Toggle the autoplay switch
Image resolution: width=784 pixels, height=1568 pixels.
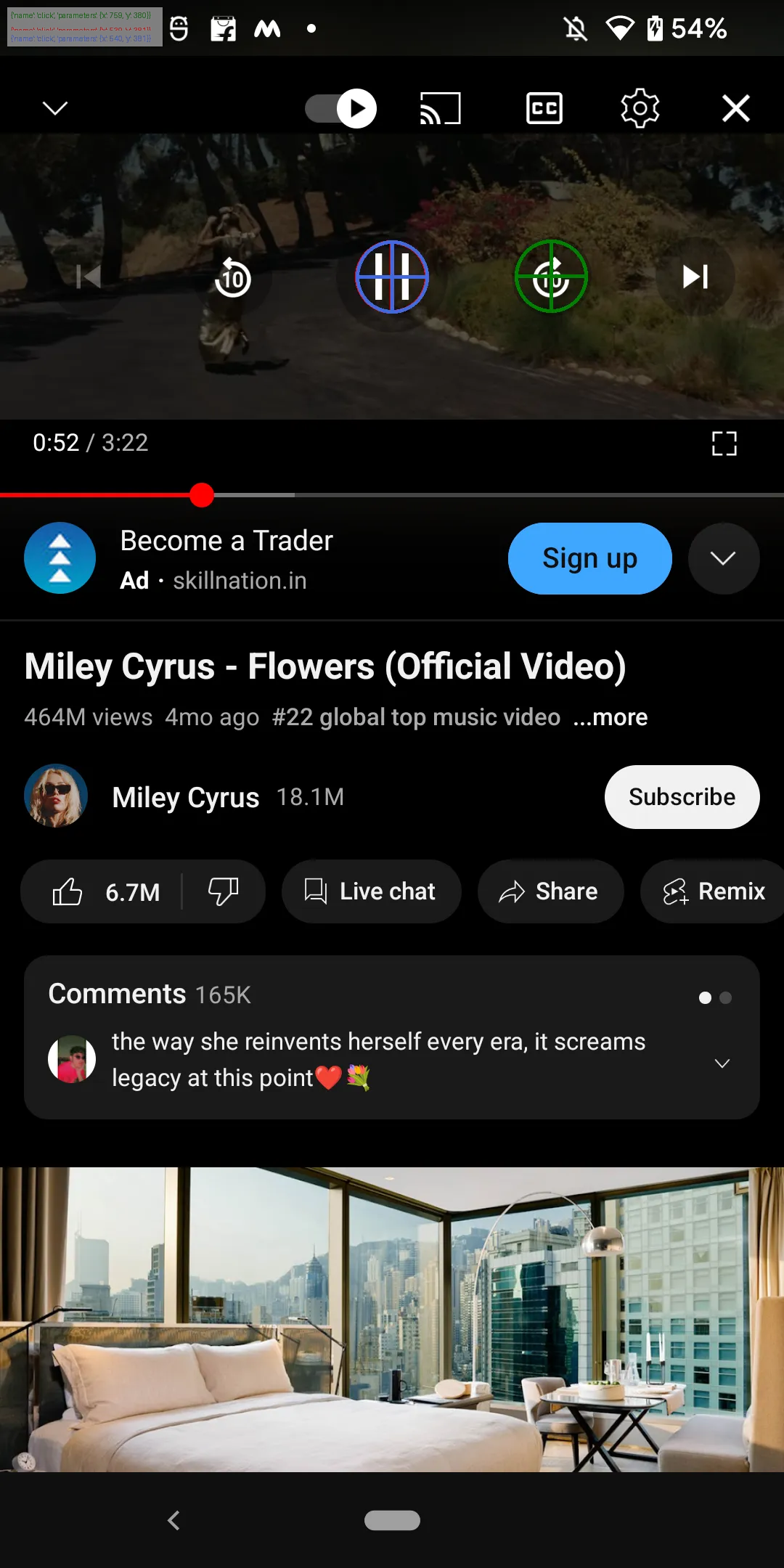(x=341, y=109)
